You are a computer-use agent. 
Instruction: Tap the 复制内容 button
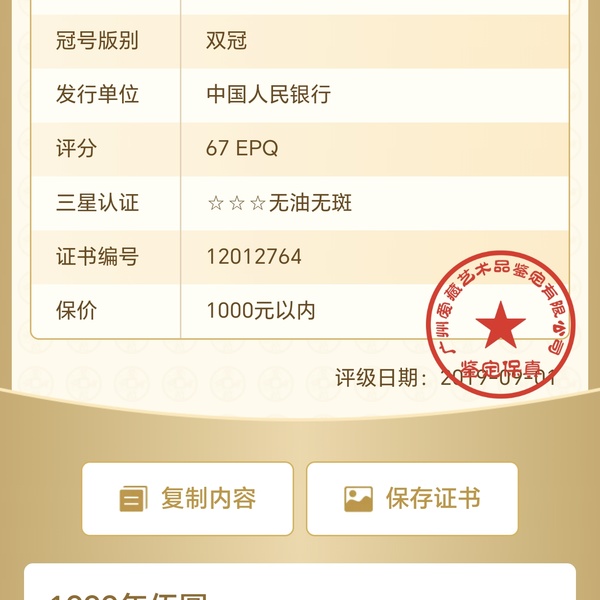pyautogui.click(x=188, y=498)
